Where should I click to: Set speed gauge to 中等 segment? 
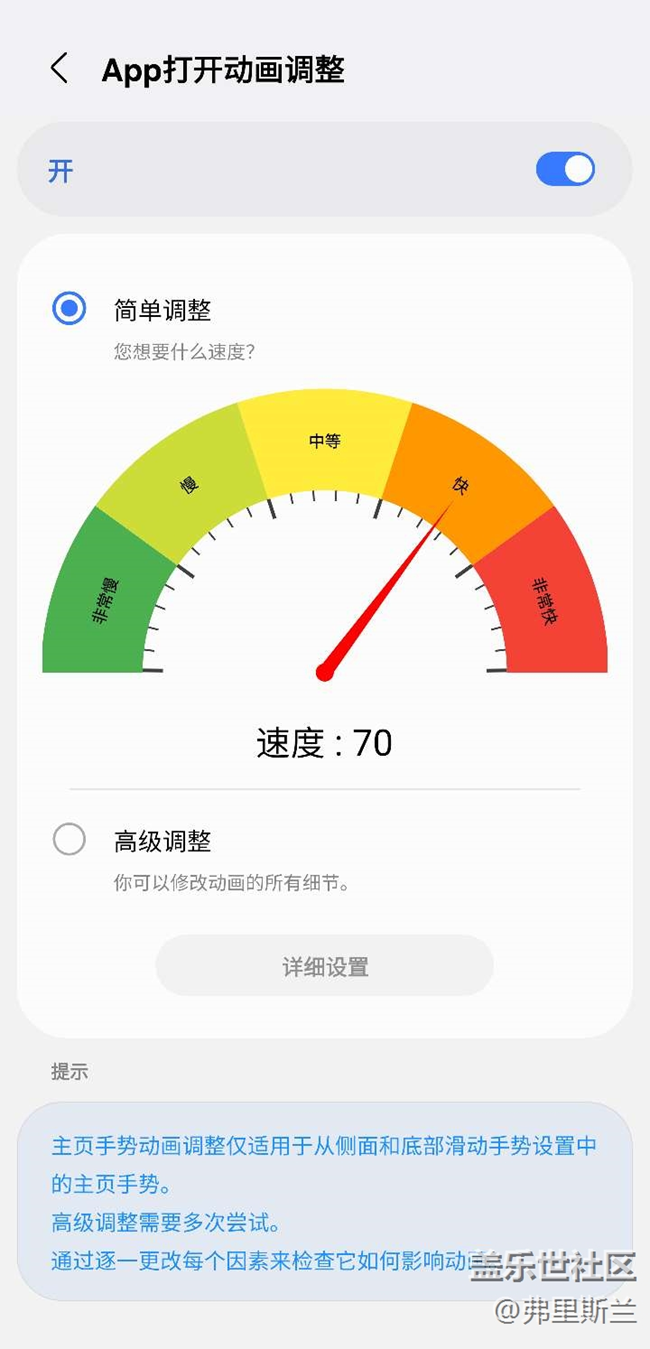325,442
